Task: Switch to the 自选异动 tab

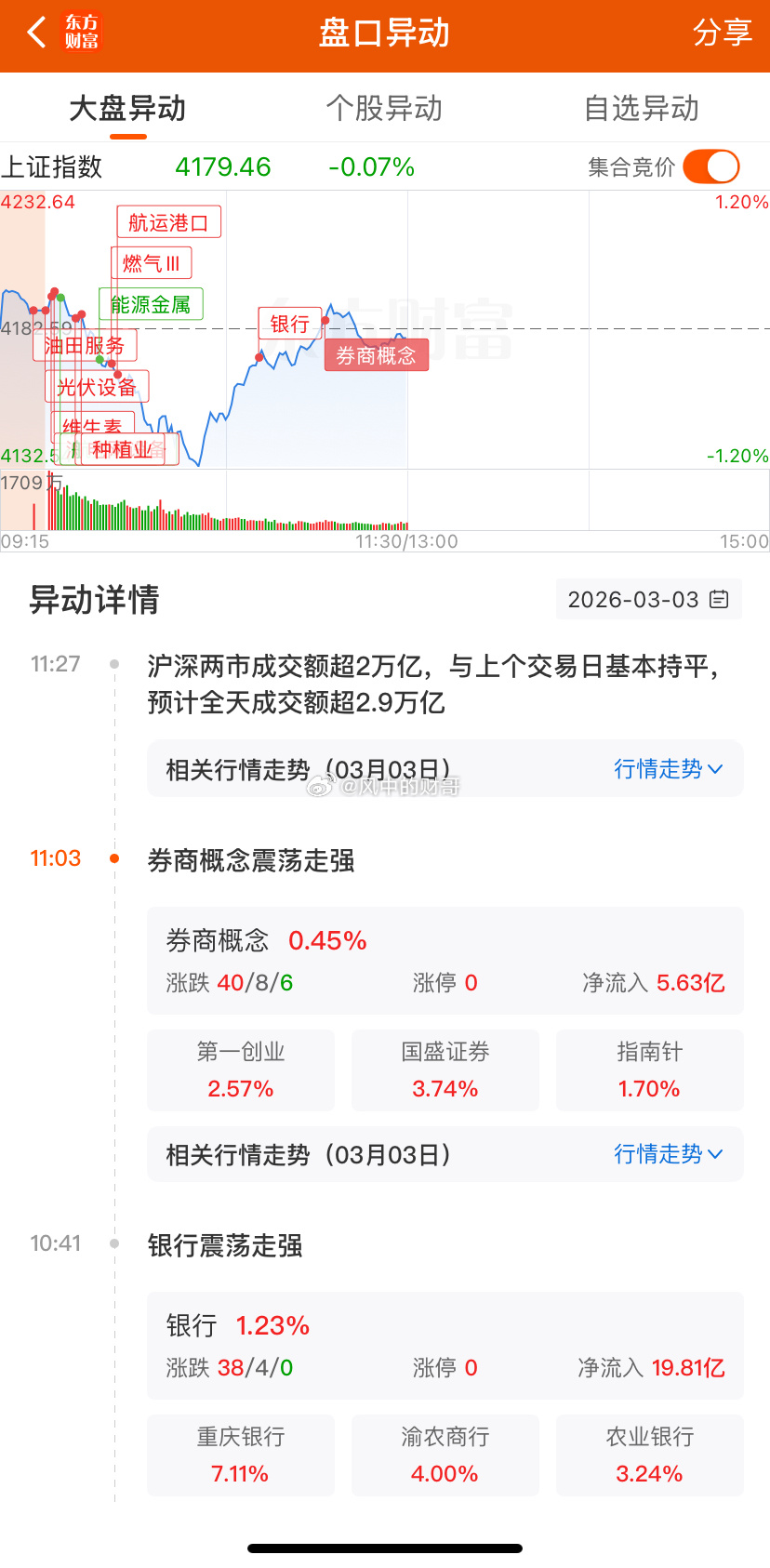Action: pos(641,108)
